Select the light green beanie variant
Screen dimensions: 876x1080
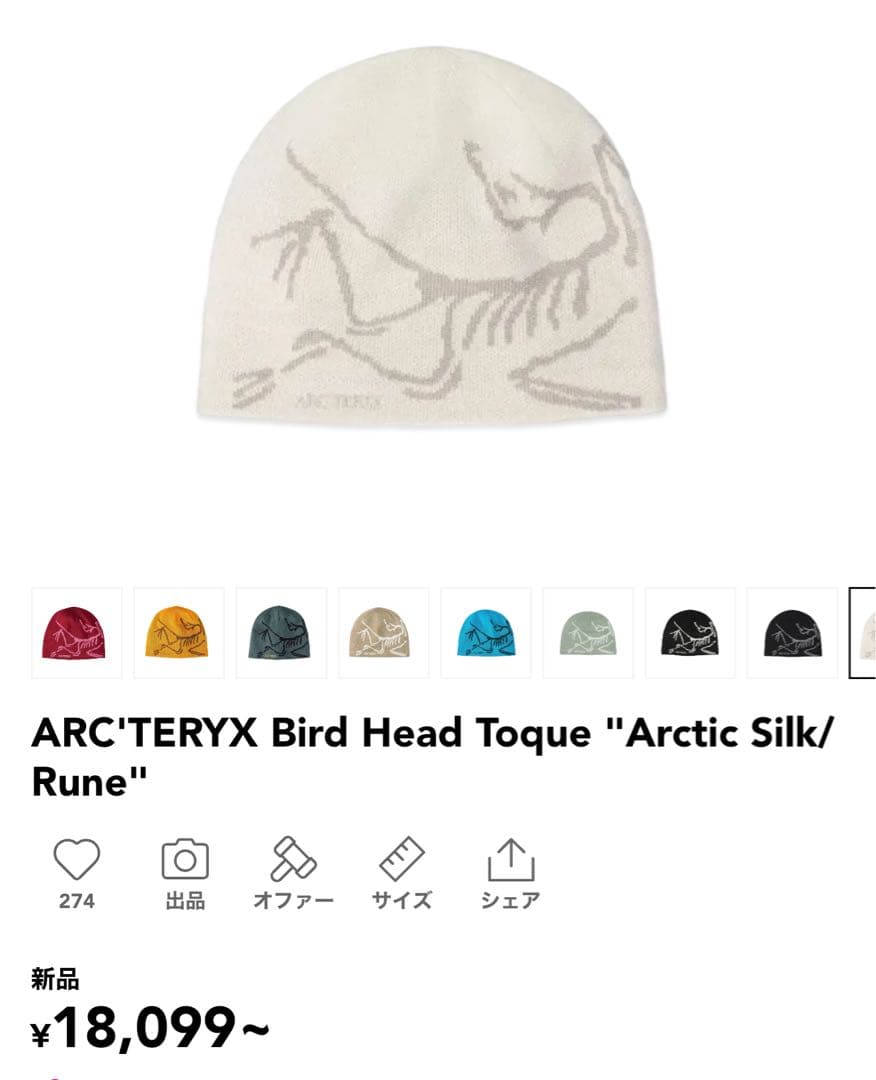click(x=588, y=633)
